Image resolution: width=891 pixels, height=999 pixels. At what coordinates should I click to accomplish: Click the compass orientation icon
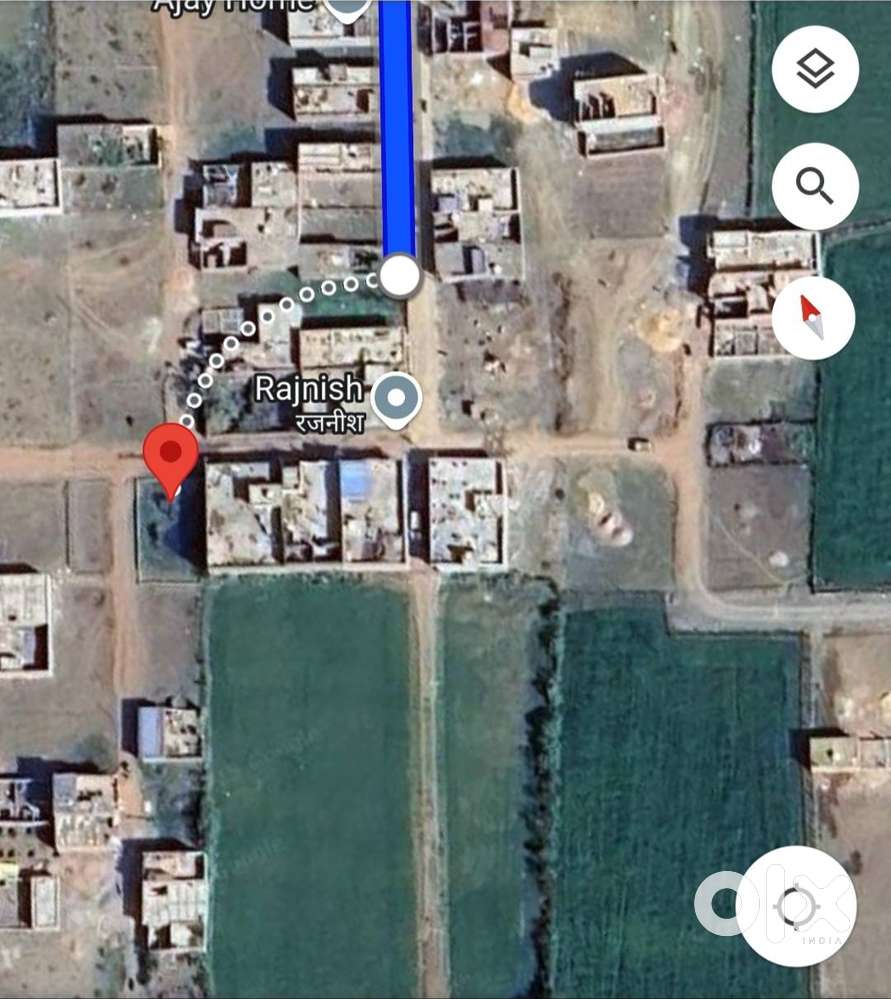click(x=813, y=316)
